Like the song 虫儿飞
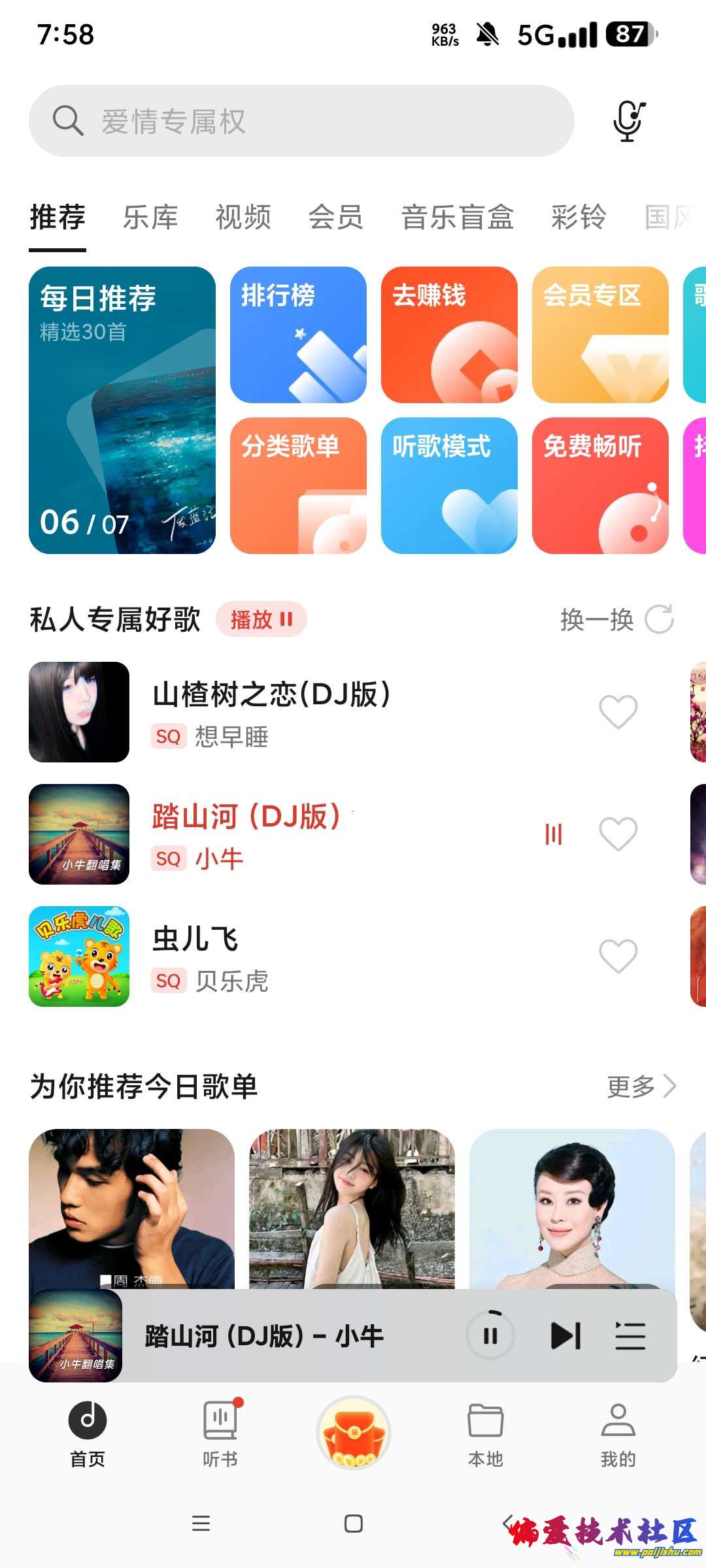 [x=618, y=956]
